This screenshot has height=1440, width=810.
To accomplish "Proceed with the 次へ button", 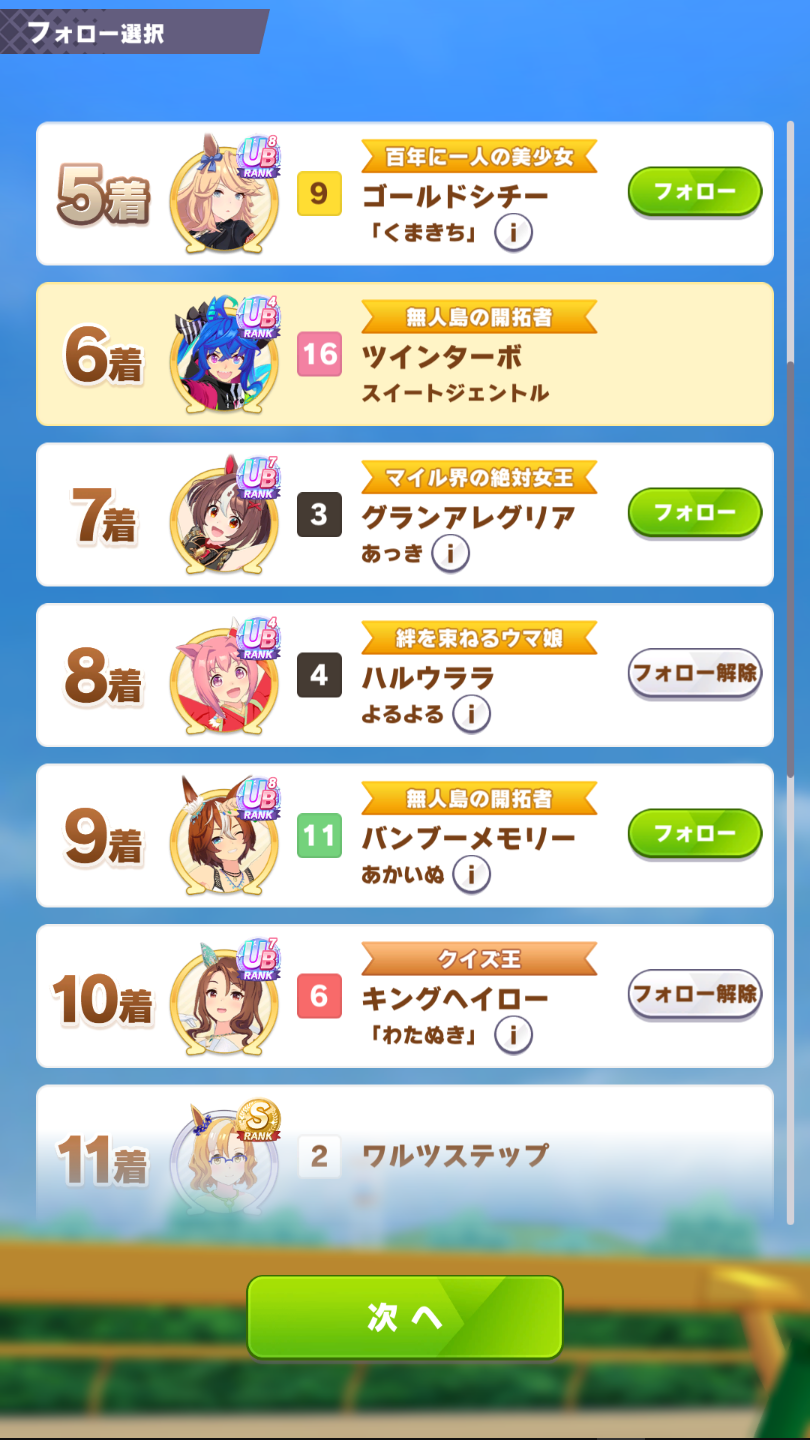I will 404,1317.
